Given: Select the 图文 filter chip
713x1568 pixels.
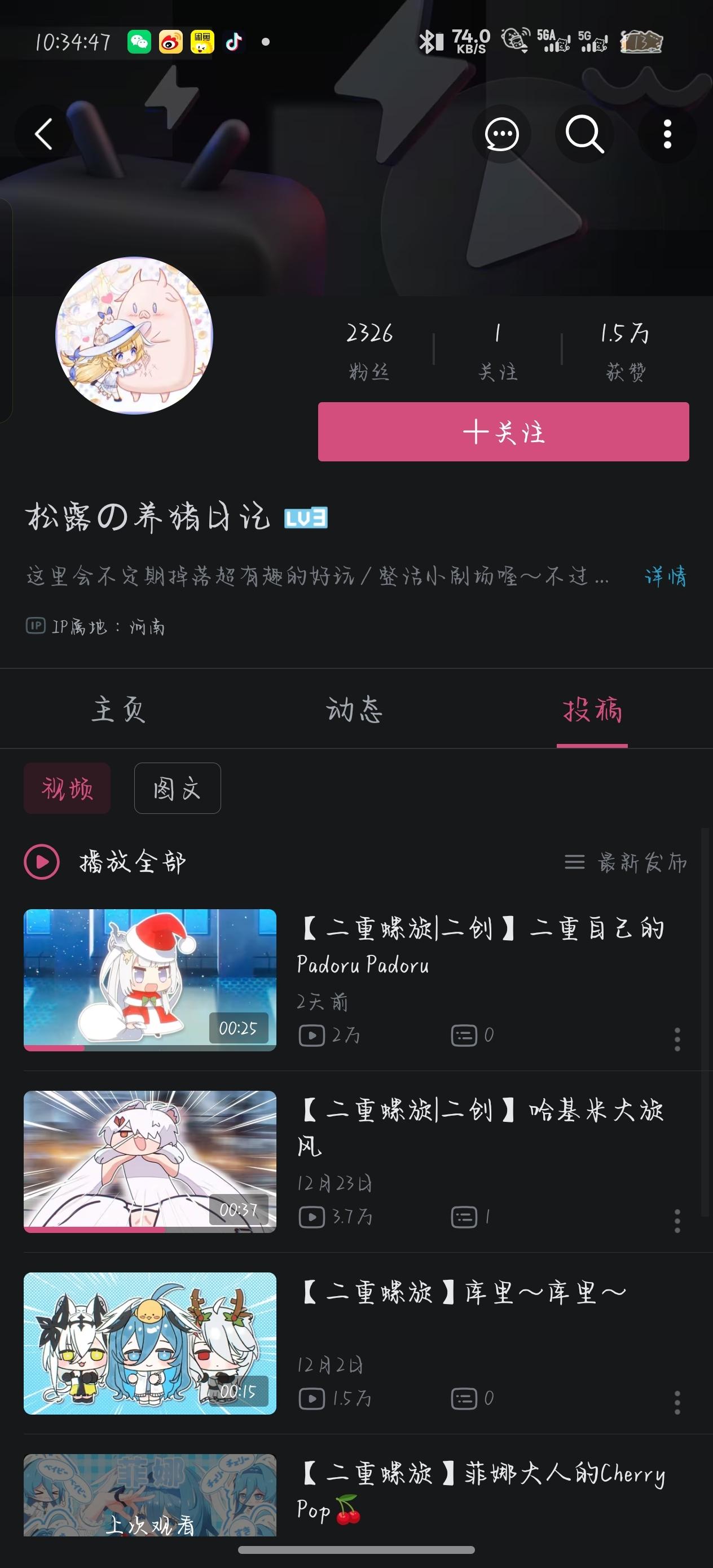Looking at the screenshot, I should pos(177,789).
